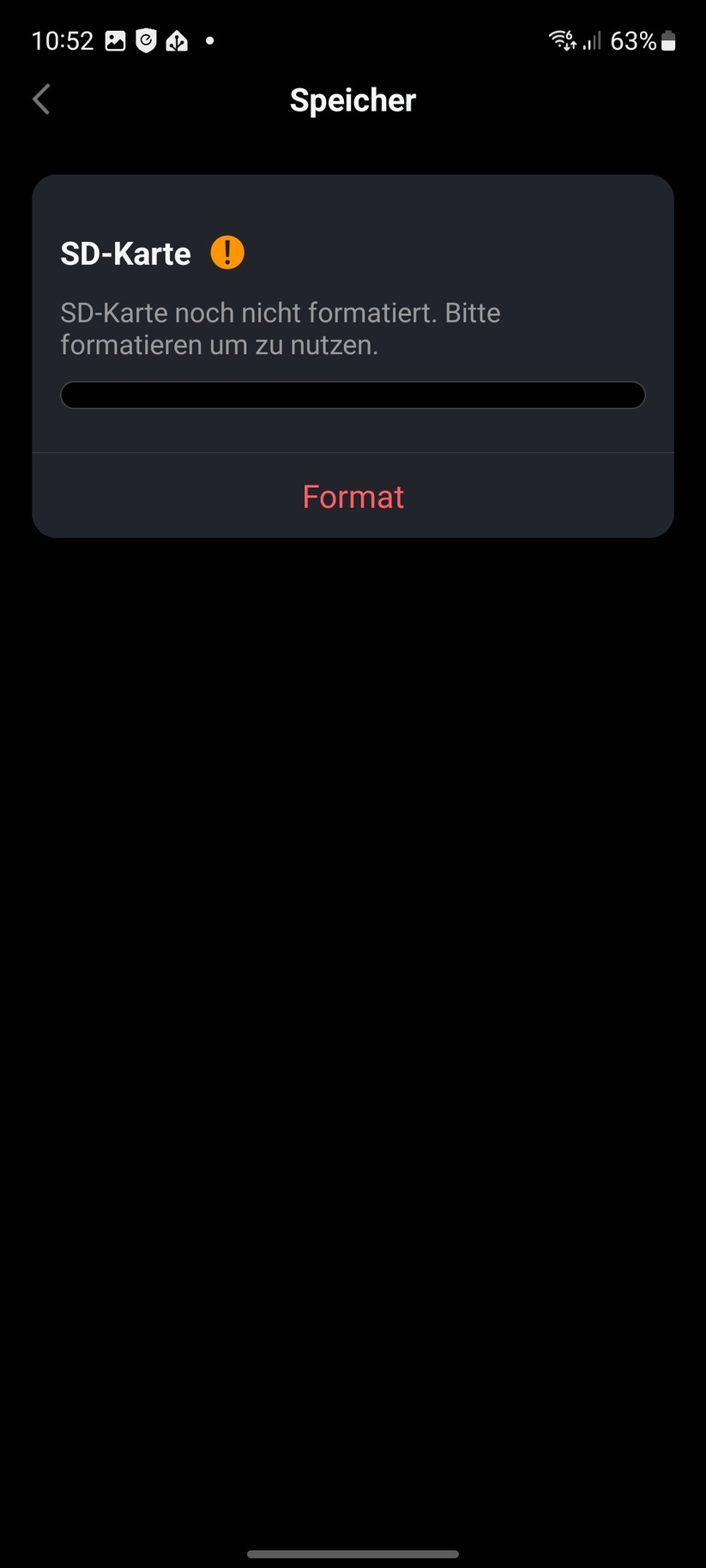Open the Home Assistant status bar icon
The width and height of the screenshot is (706, 1568).
[x=175, y=40]
